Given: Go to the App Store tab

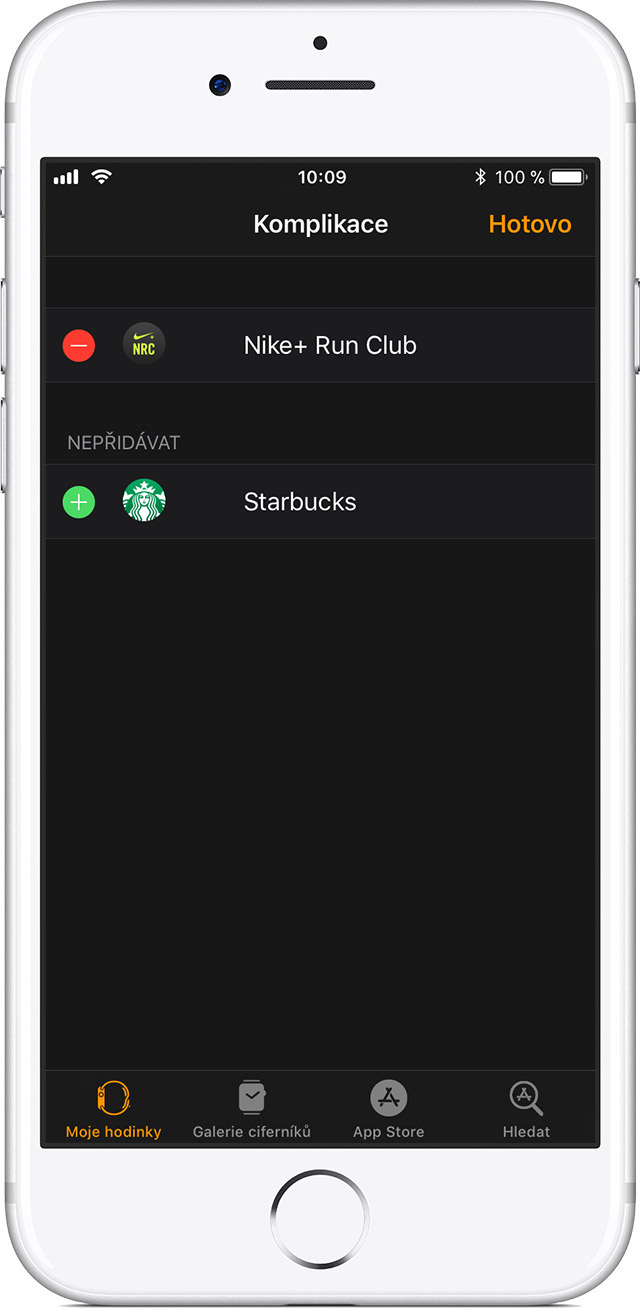Looking at the screenshot, I should click(x=388, y=1109).
